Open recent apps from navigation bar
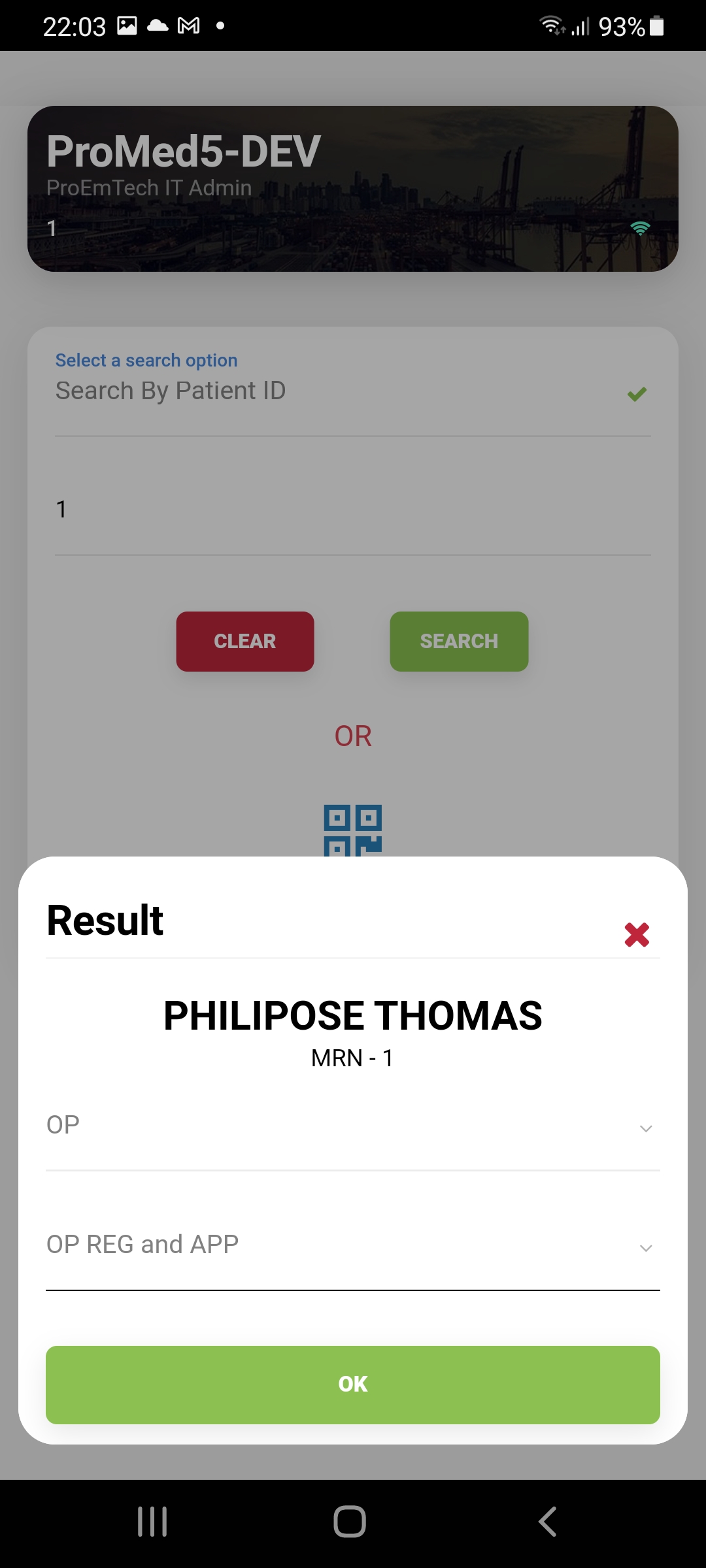 point(152,1522)
